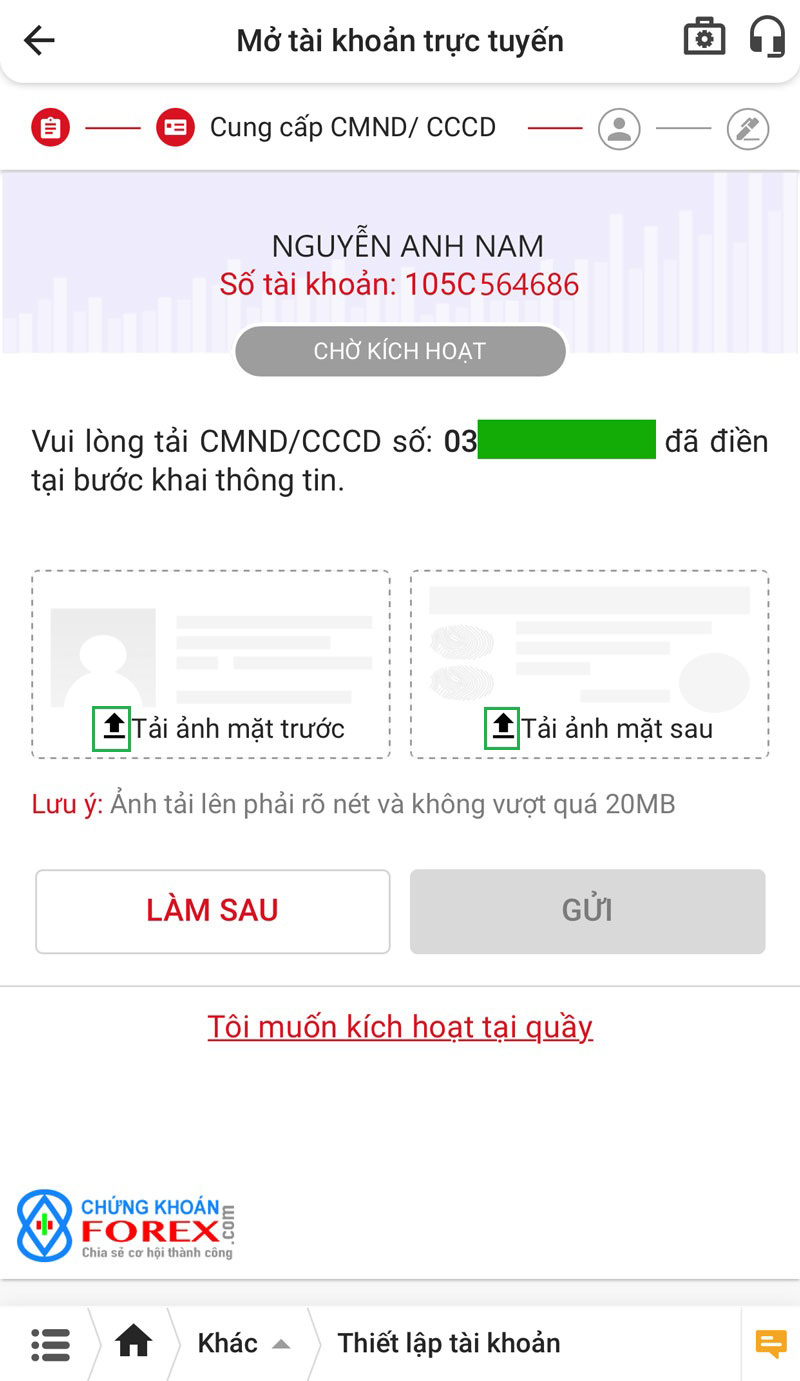Open the Thiết lập tài khoản breadcrumb
This screenshot has width=800, height=1381.
(x=448, y=1343)
